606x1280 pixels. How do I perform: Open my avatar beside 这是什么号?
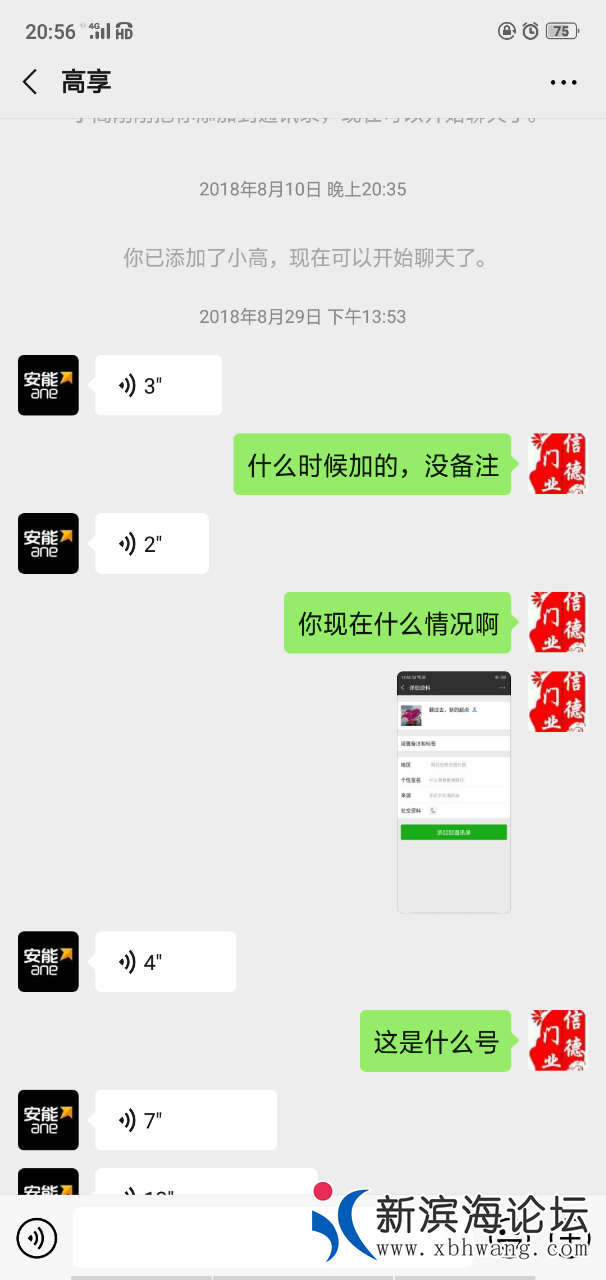coord(556,1041)
